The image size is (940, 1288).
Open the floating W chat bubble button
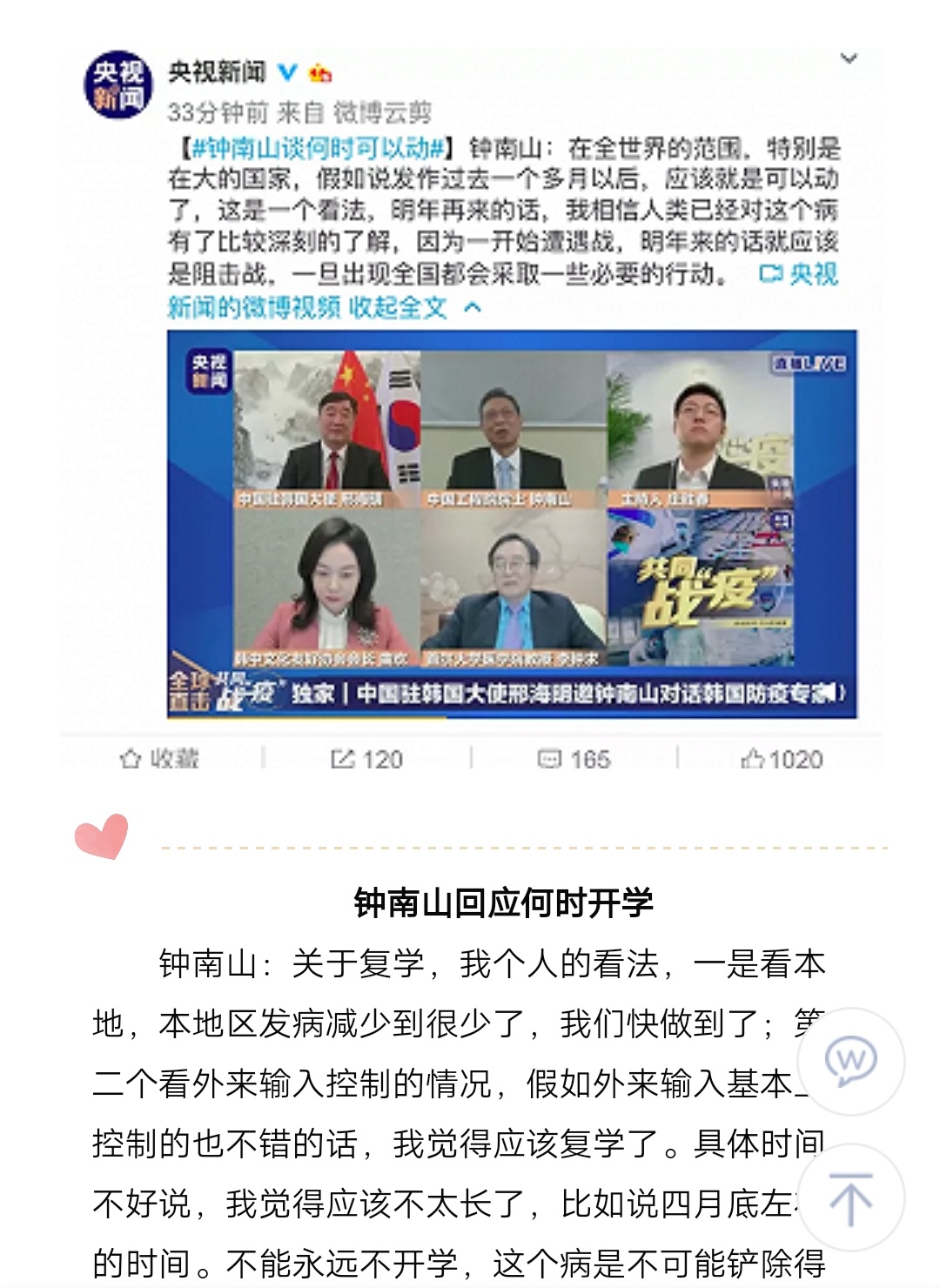coord(850,1061)
